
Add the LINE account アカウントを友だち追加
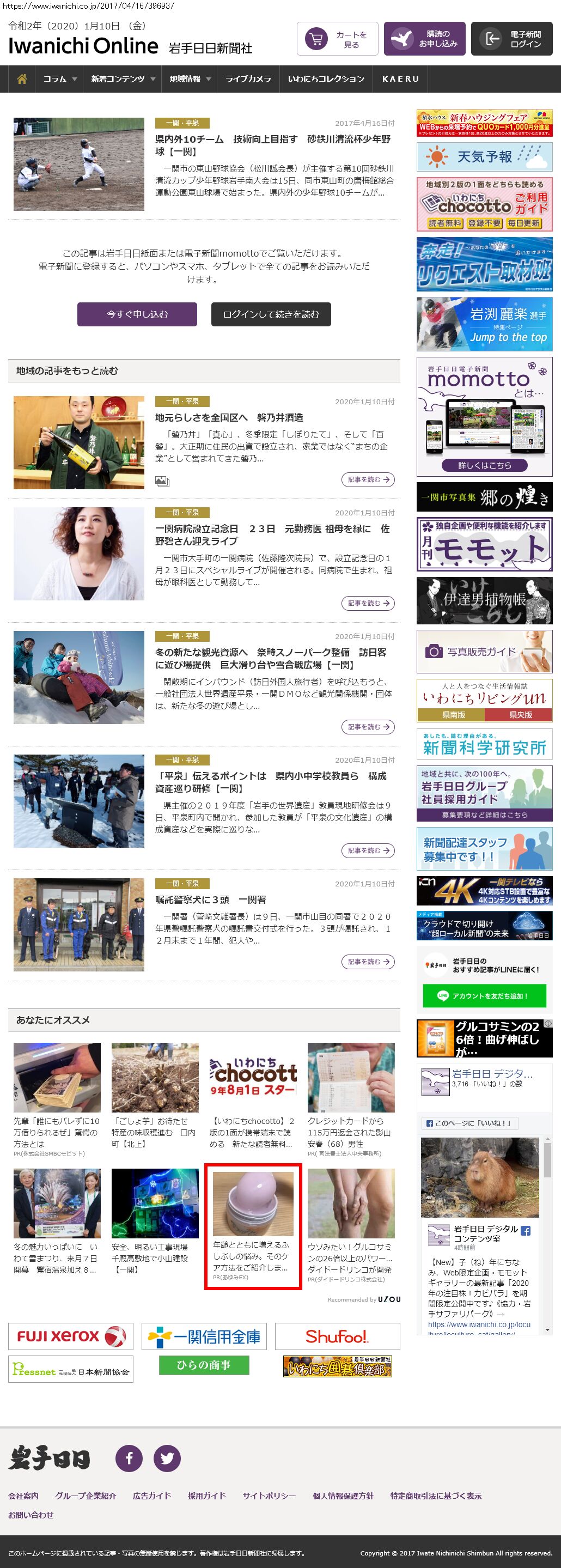tap(484, 996)
